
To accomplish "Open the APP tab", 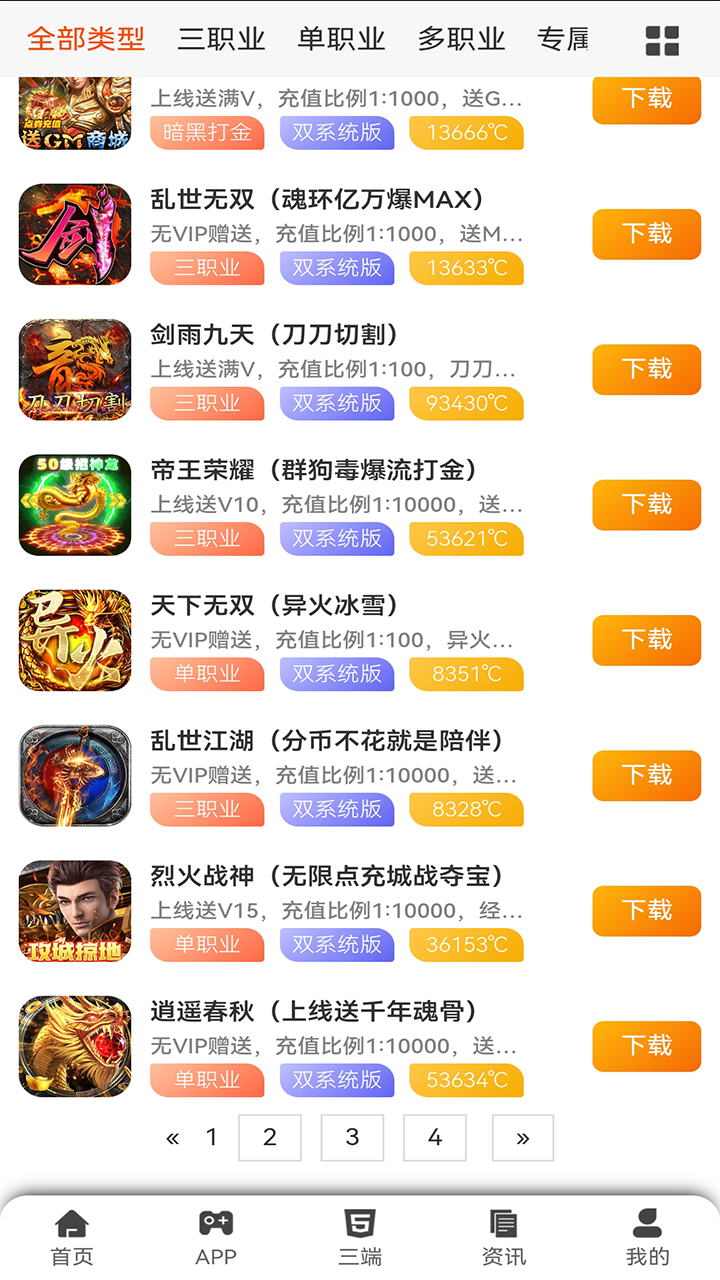I will click(x=216, y=1237).
